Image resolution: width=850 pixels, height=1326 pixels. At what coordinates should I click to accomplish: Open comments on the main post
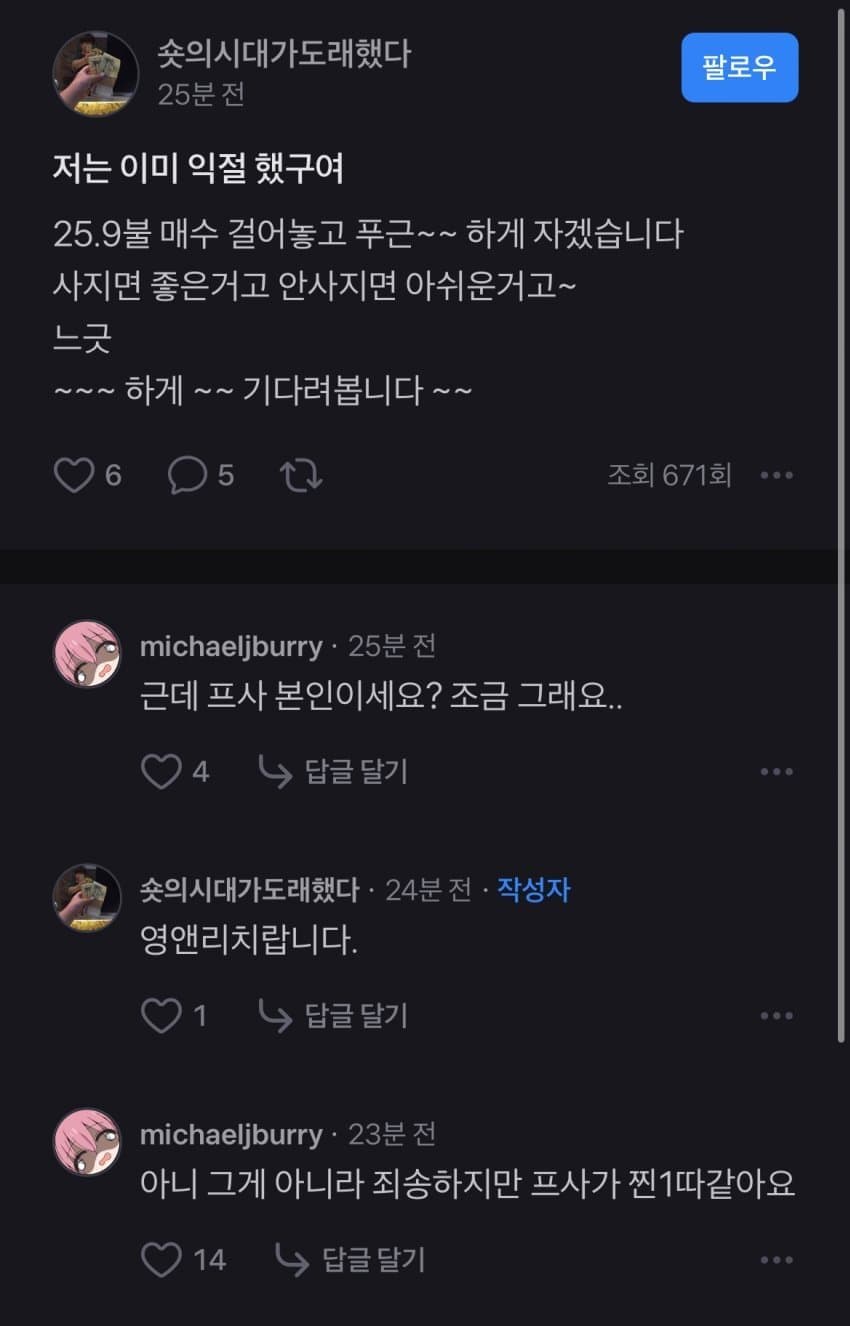coord(187,475)
